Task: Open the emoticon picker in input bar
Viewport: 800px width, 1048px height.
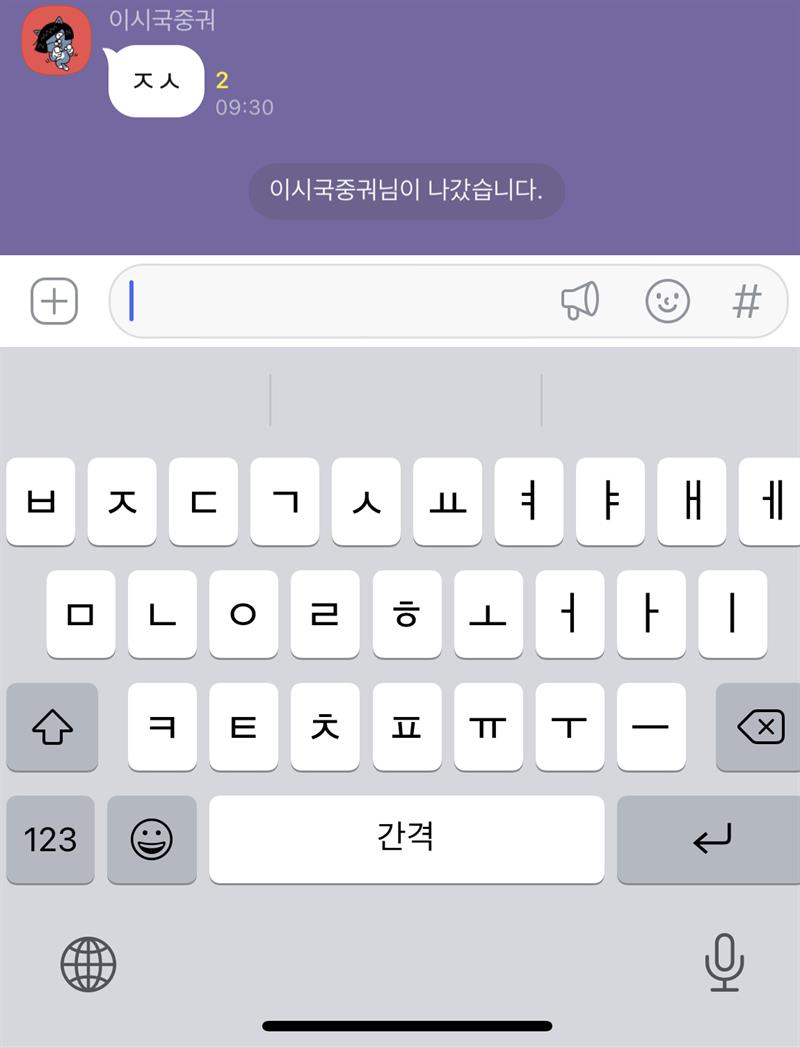Action: pos(667,301)
